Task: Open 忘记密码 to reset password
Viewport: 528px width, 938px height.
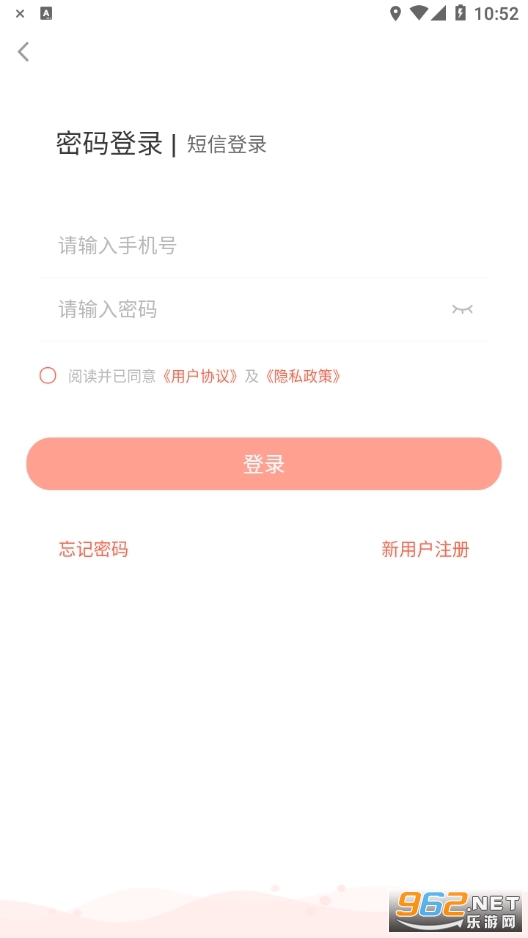Action: tap(93, 549)
